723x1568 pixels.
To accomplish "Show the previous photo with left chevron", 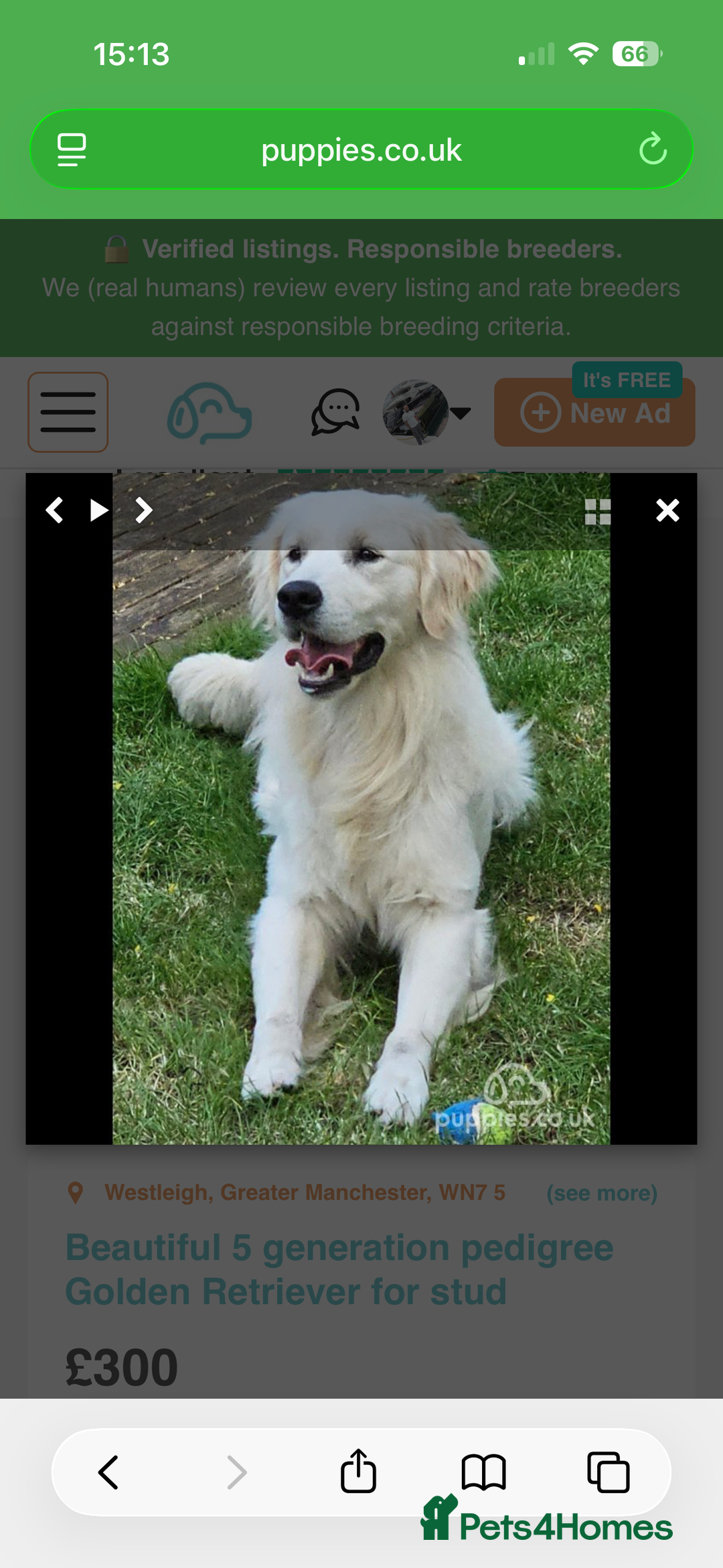I will (x=54, y=510).
